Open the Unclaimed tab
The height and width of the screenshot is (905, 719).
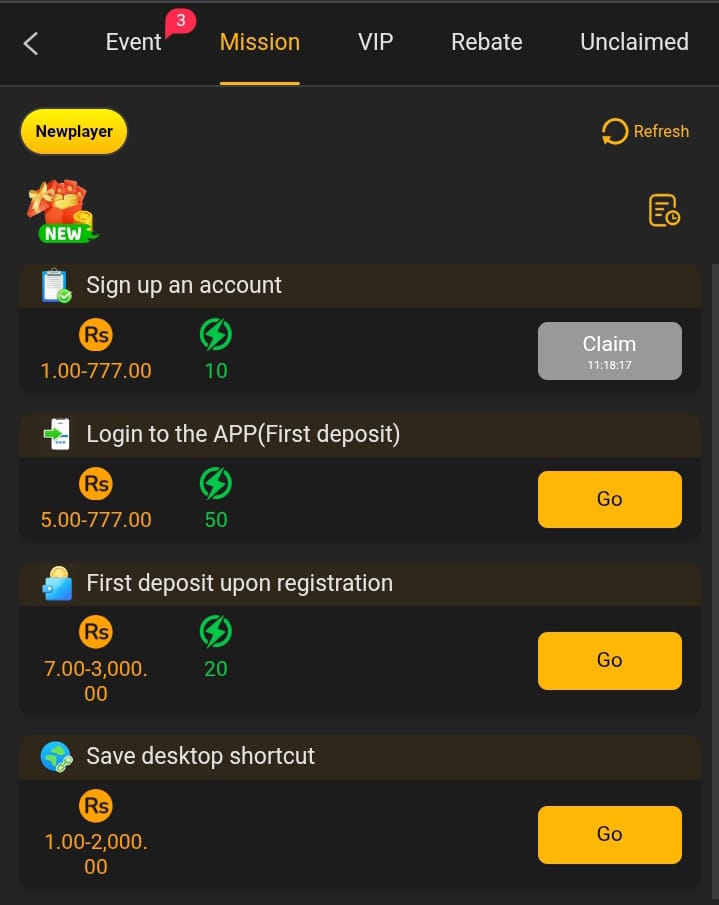634,42
